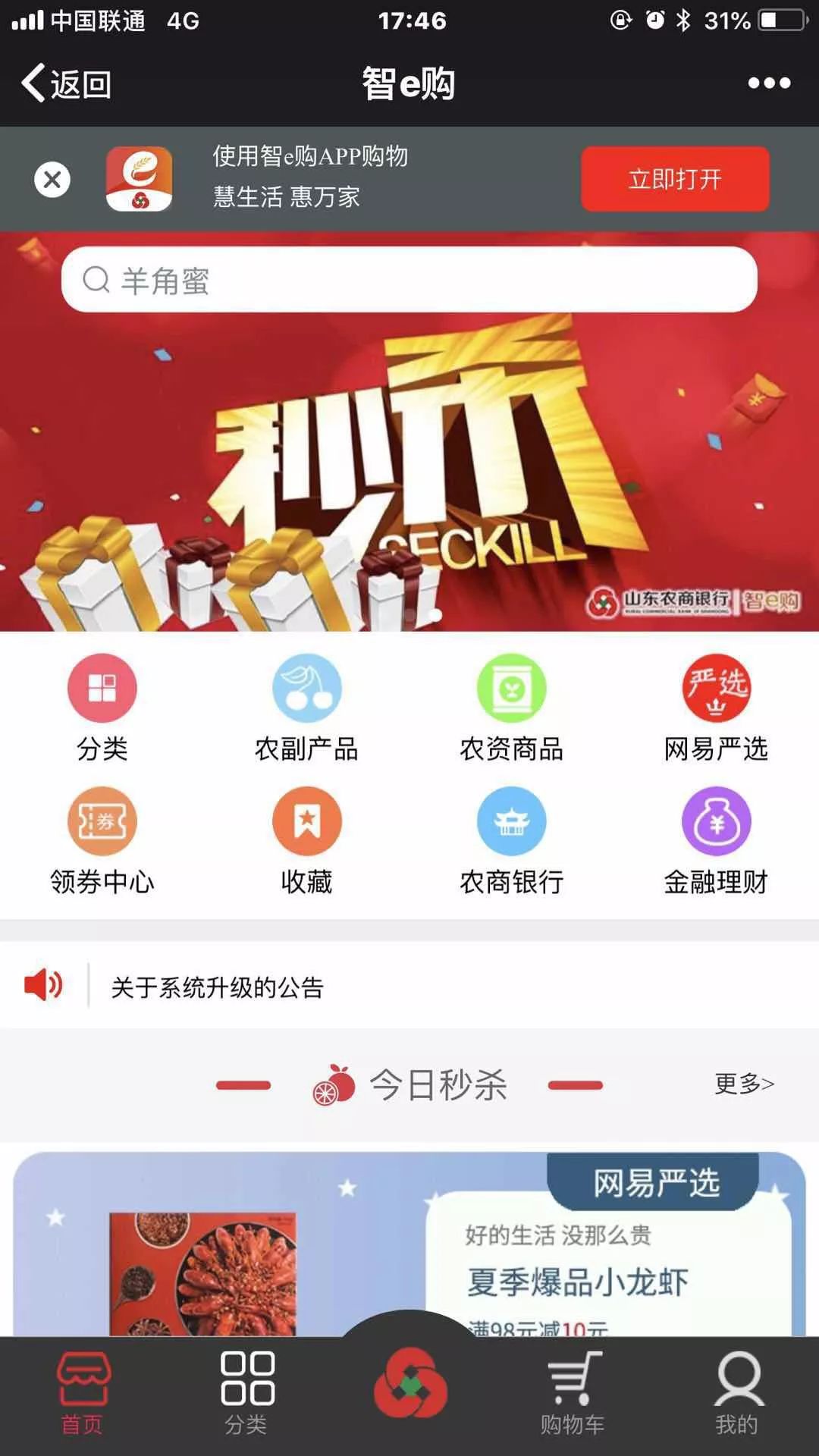Switch to the 购物车 tab
Image resolution: width=819 pixels, height=1456 pixels.
pos(573,1394)
